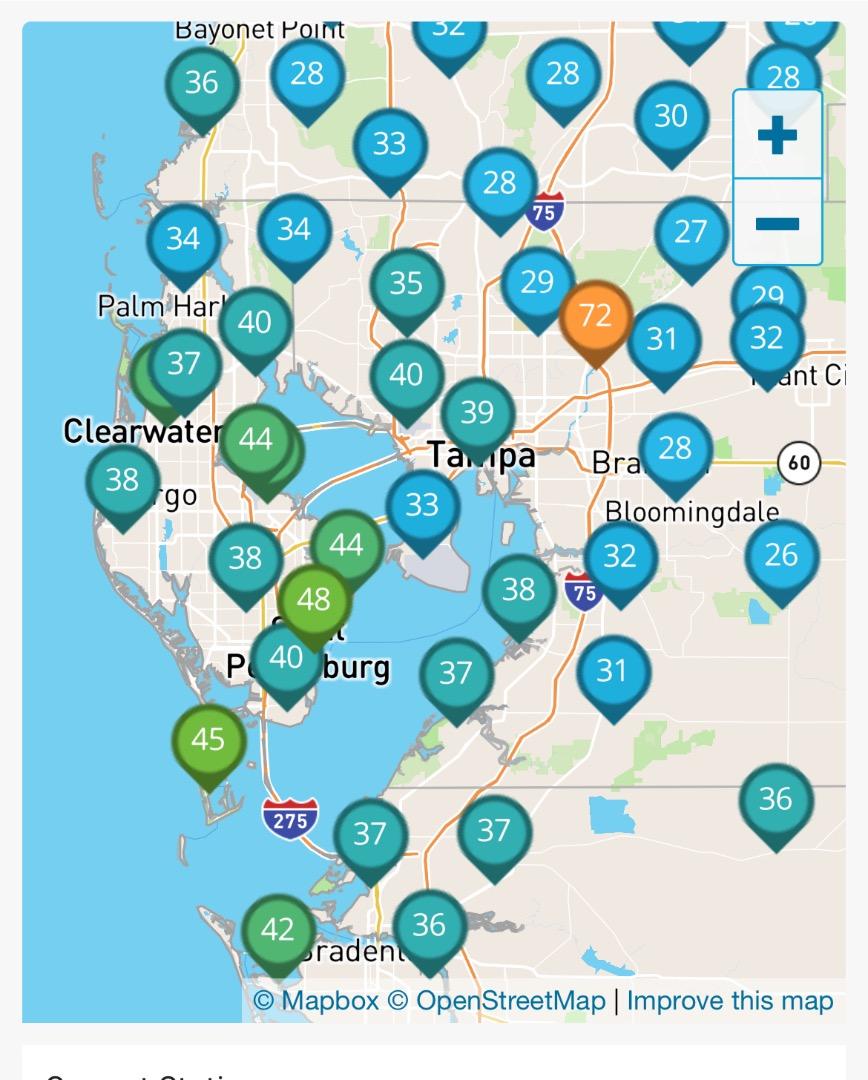View the marker reading 39 above Tampa
Image resolution: width=868 pixels, height=1080 pixels.
point(478,412)
